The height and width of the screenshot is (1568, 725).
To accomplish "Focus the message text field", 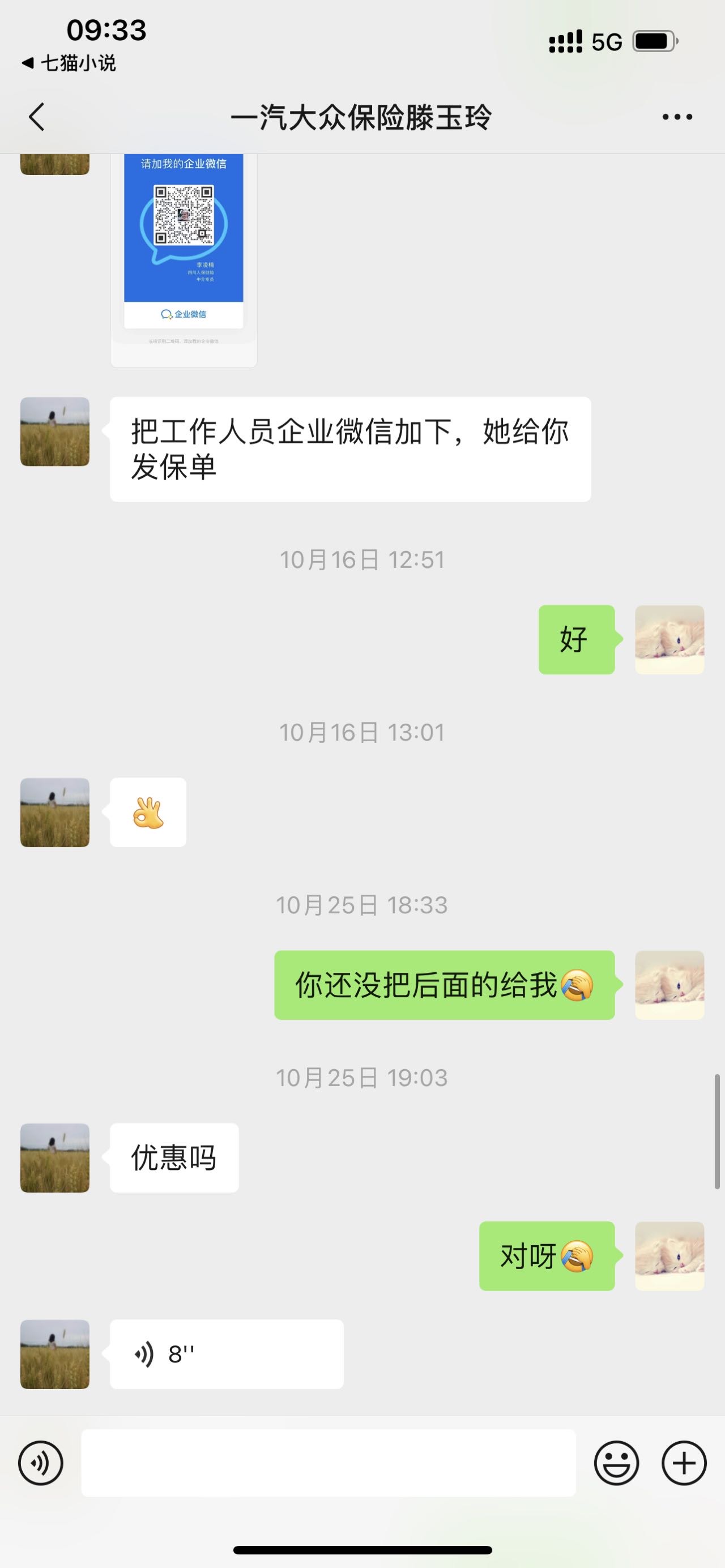I will coord(328,1463).
